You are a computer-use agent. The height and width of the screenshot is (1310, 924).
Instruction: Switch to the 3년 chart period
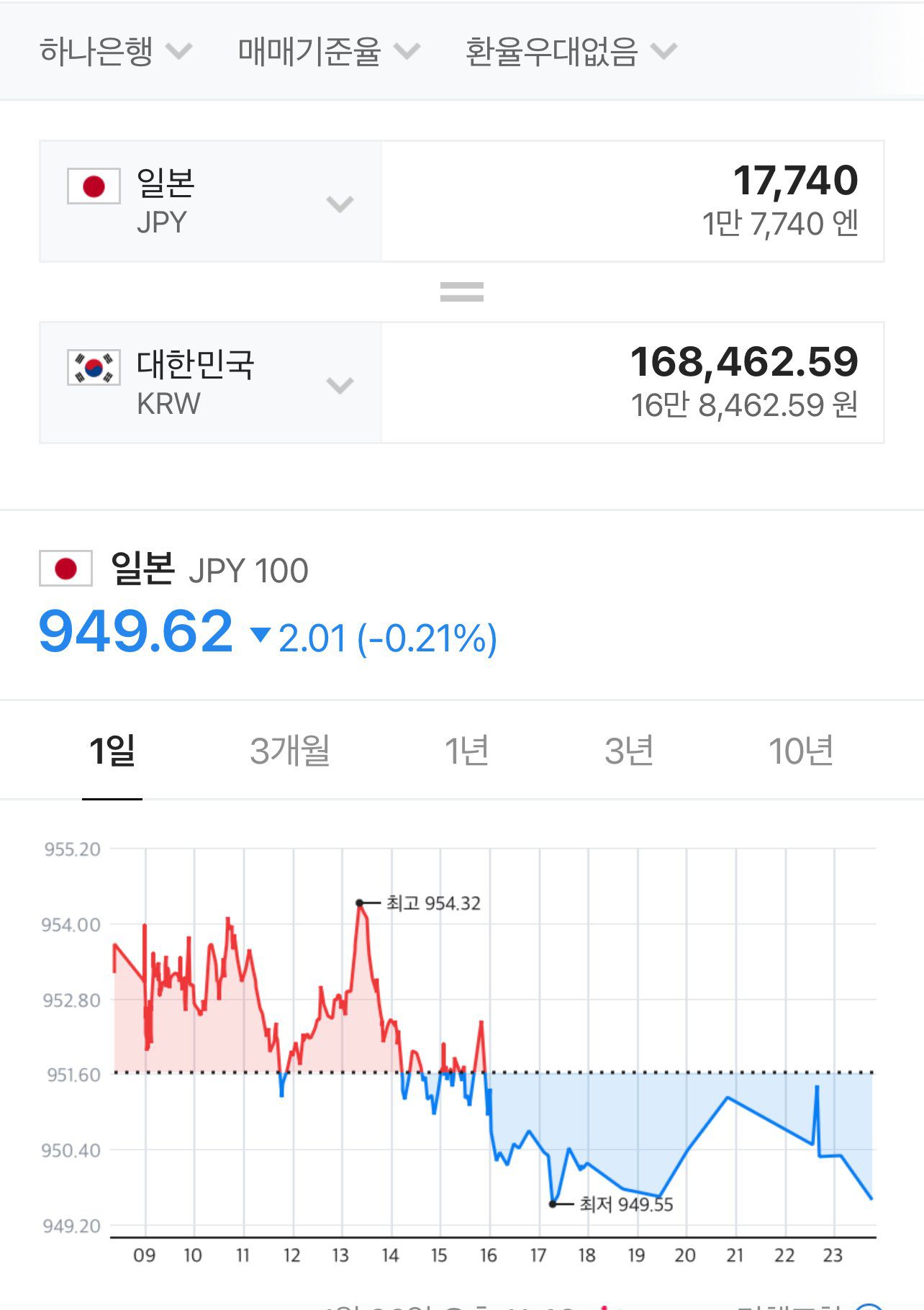[x=629, y=751]
